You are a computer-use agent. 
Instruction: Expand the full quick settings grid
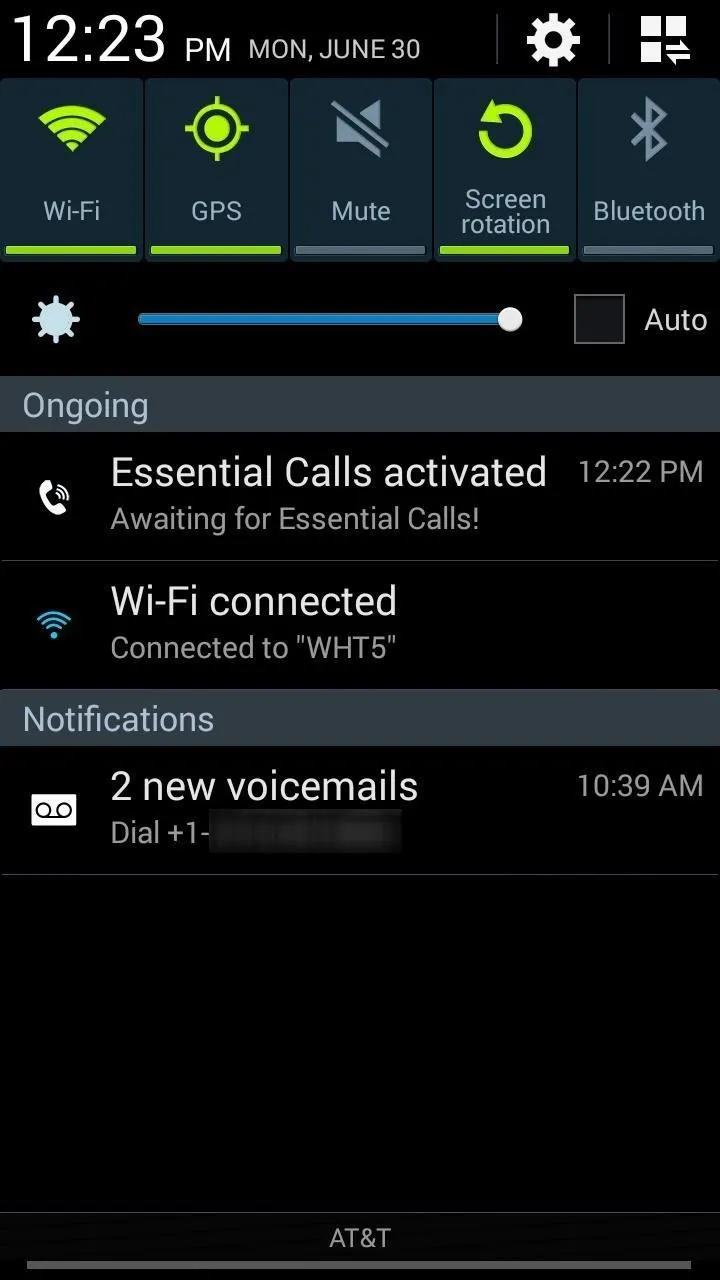665,41
